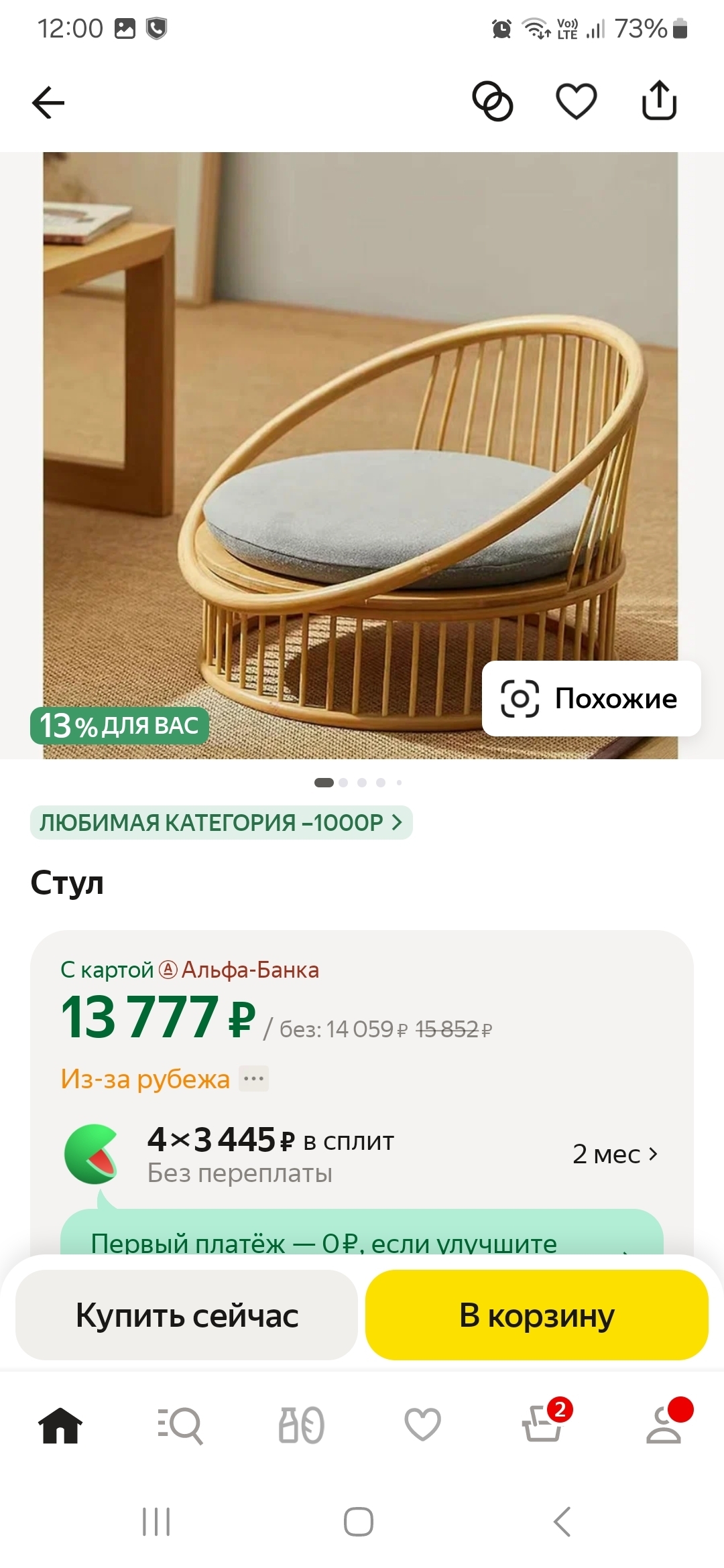Open the cart tab with 2 items
Viewport: 724px width, 1568px height.
[543, 1425]
